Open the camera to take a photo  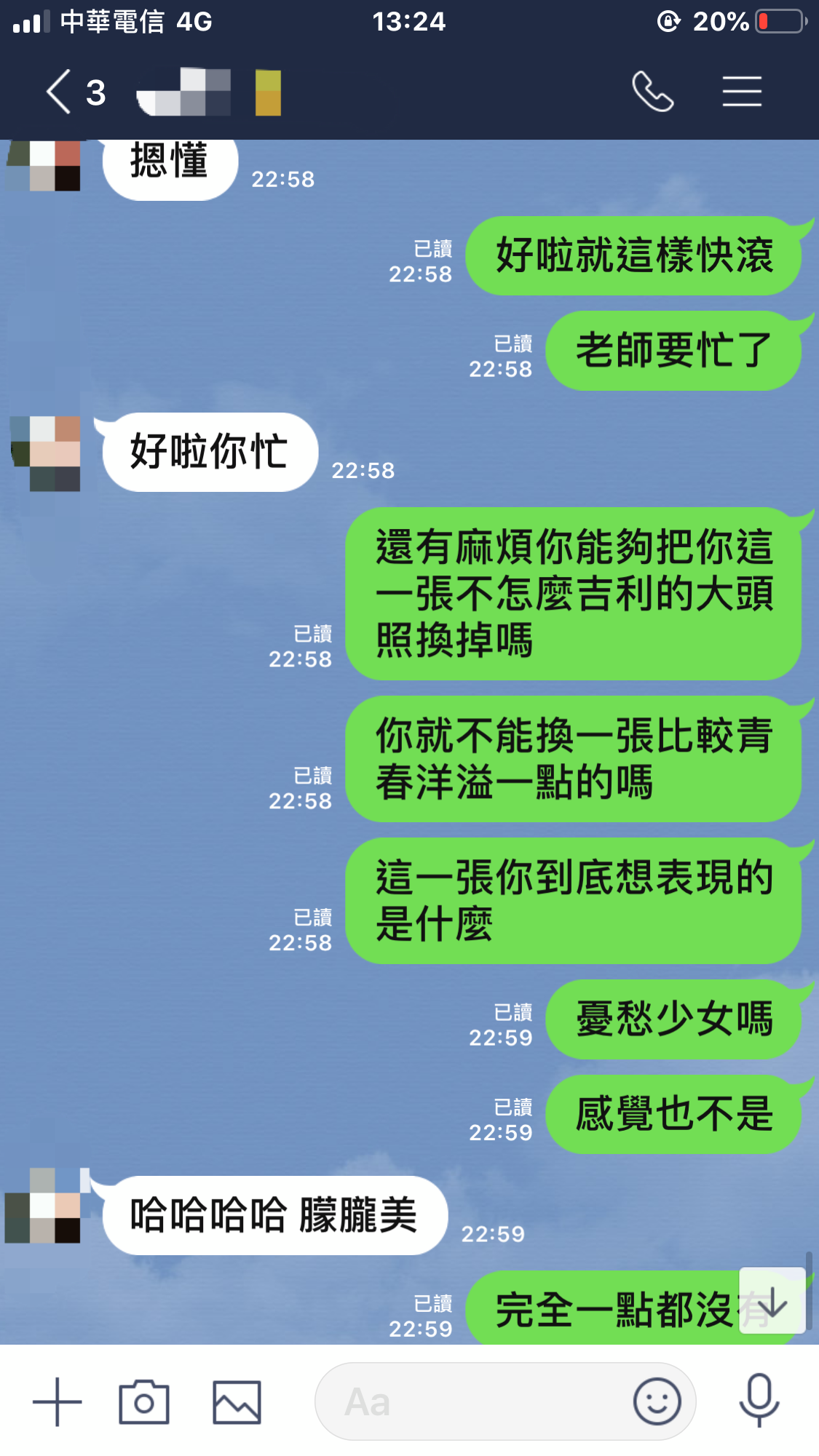click(x=144, y=1401)
